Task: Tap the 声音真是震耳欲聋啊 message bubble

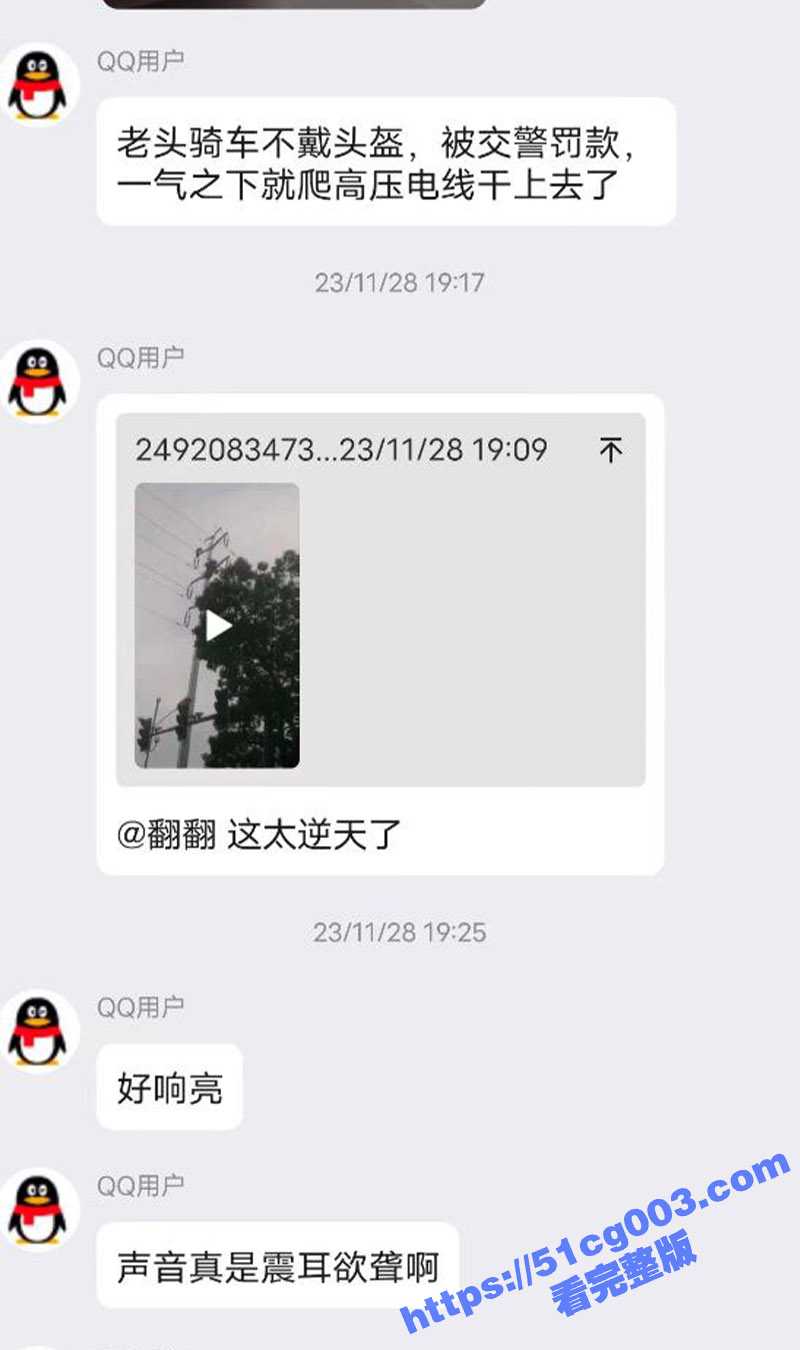Action: [x=277, y=1264]
